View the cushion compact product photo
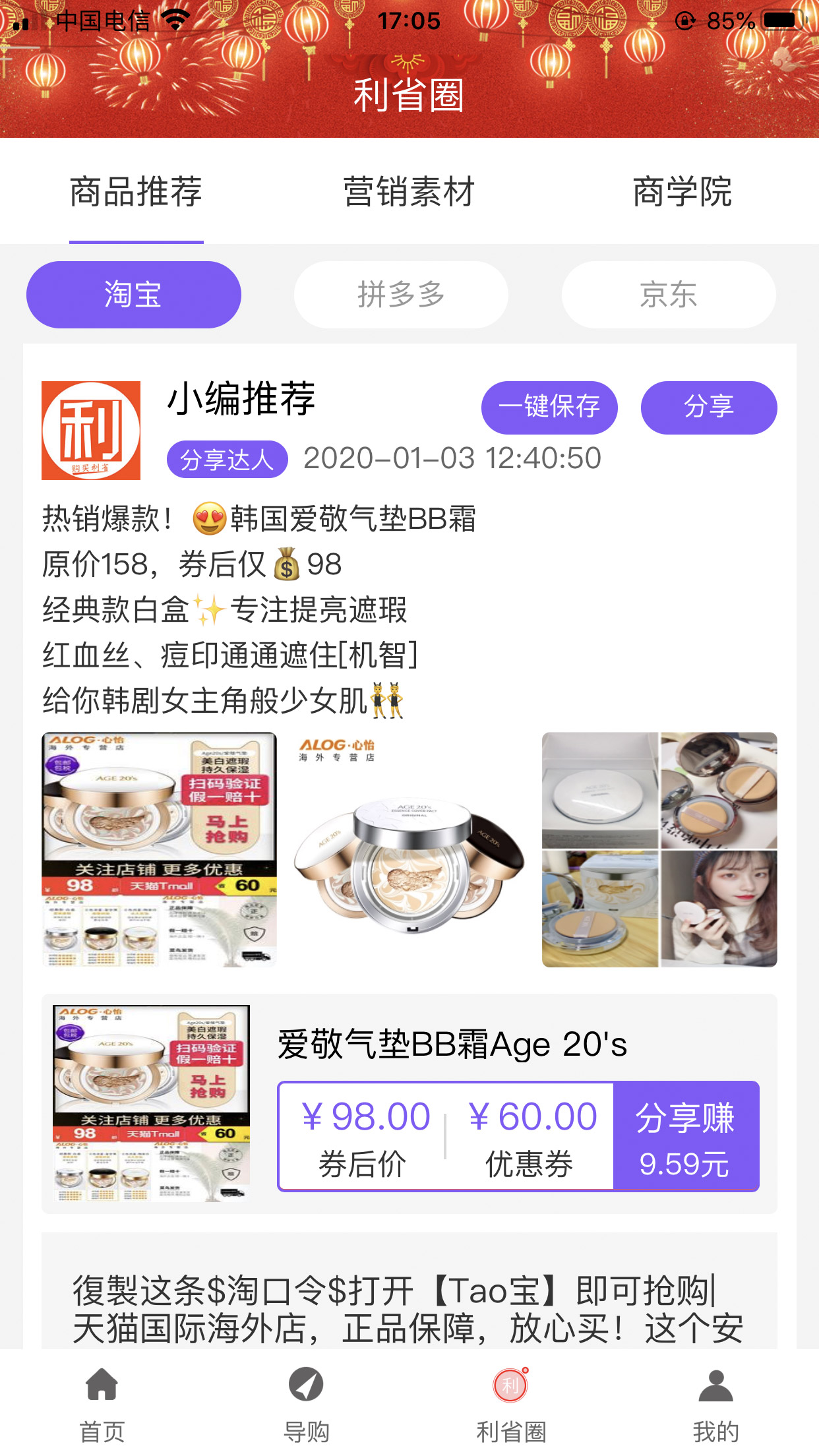The height and width of the screenshot is (1456, 819). pos(409,849)
